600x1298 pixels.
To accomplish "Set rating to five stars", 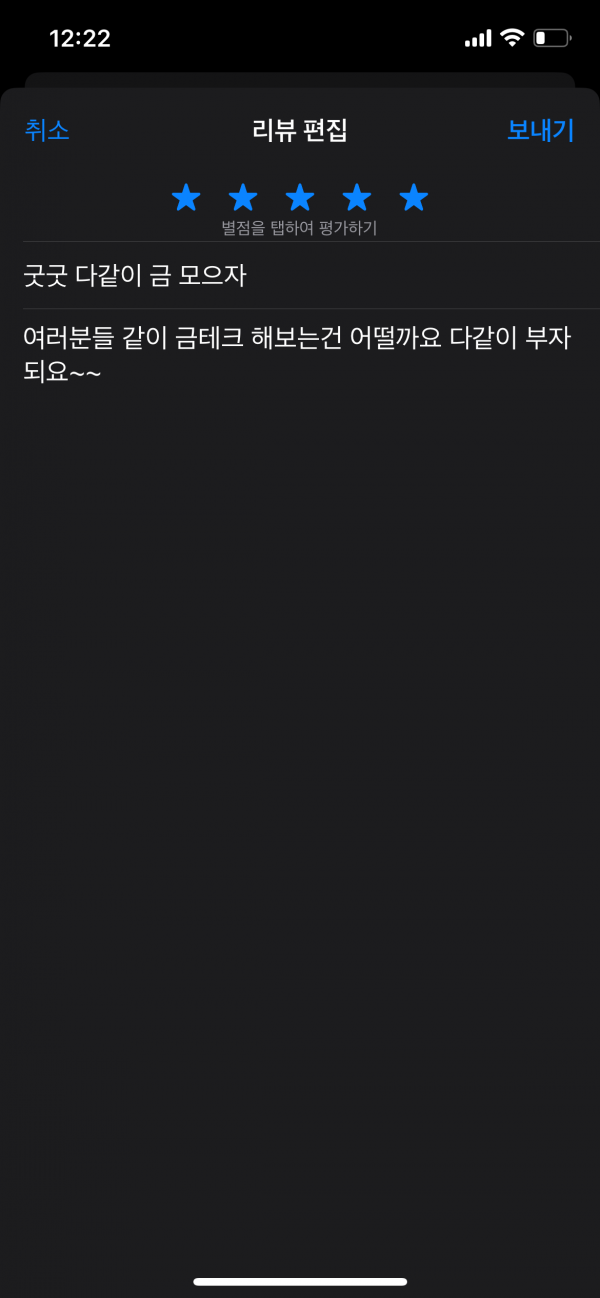I will pos(414,198).
